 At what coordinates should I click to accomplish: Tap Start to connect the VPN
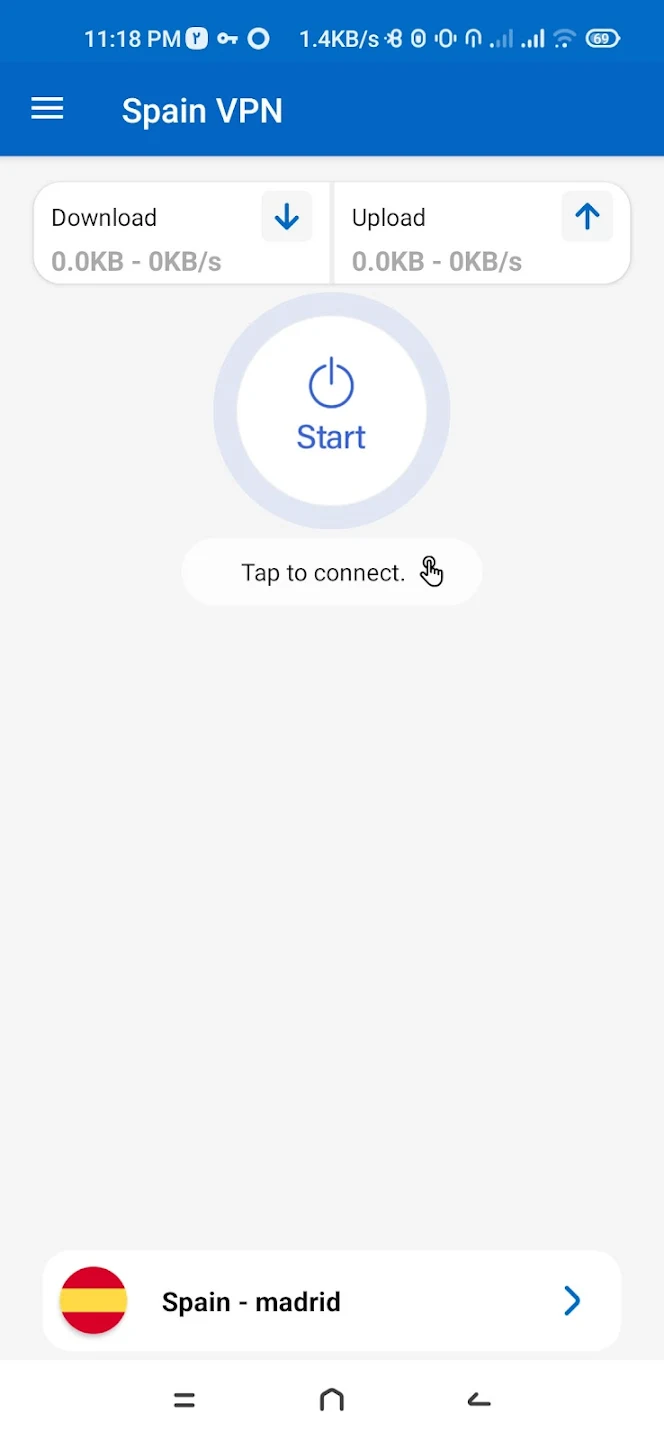coord(331,410)
